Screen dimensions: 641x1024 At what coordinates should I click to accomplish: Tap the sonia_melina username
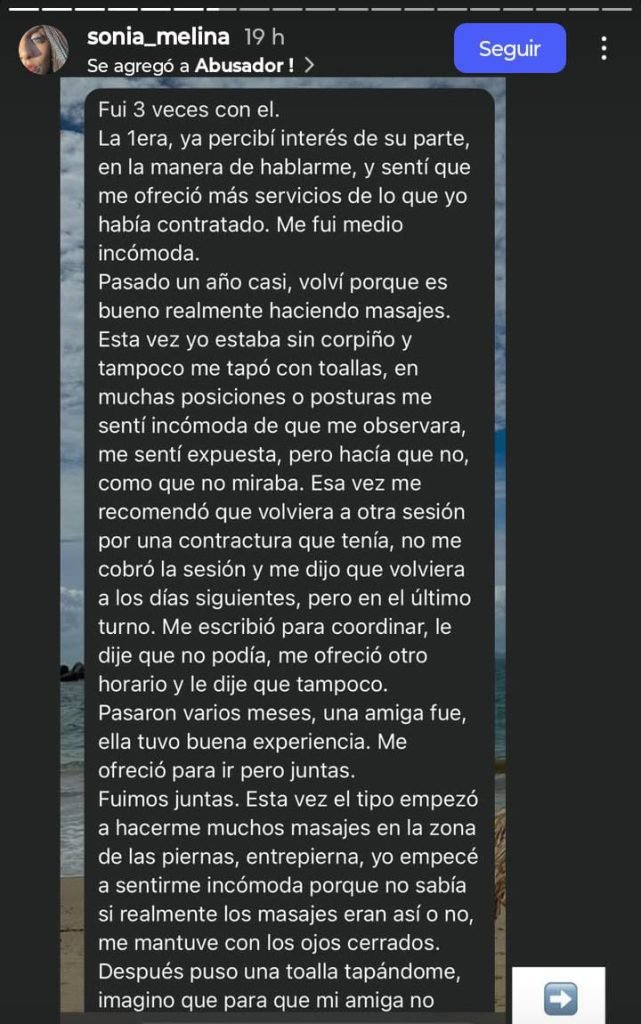[x=160, y=37]
